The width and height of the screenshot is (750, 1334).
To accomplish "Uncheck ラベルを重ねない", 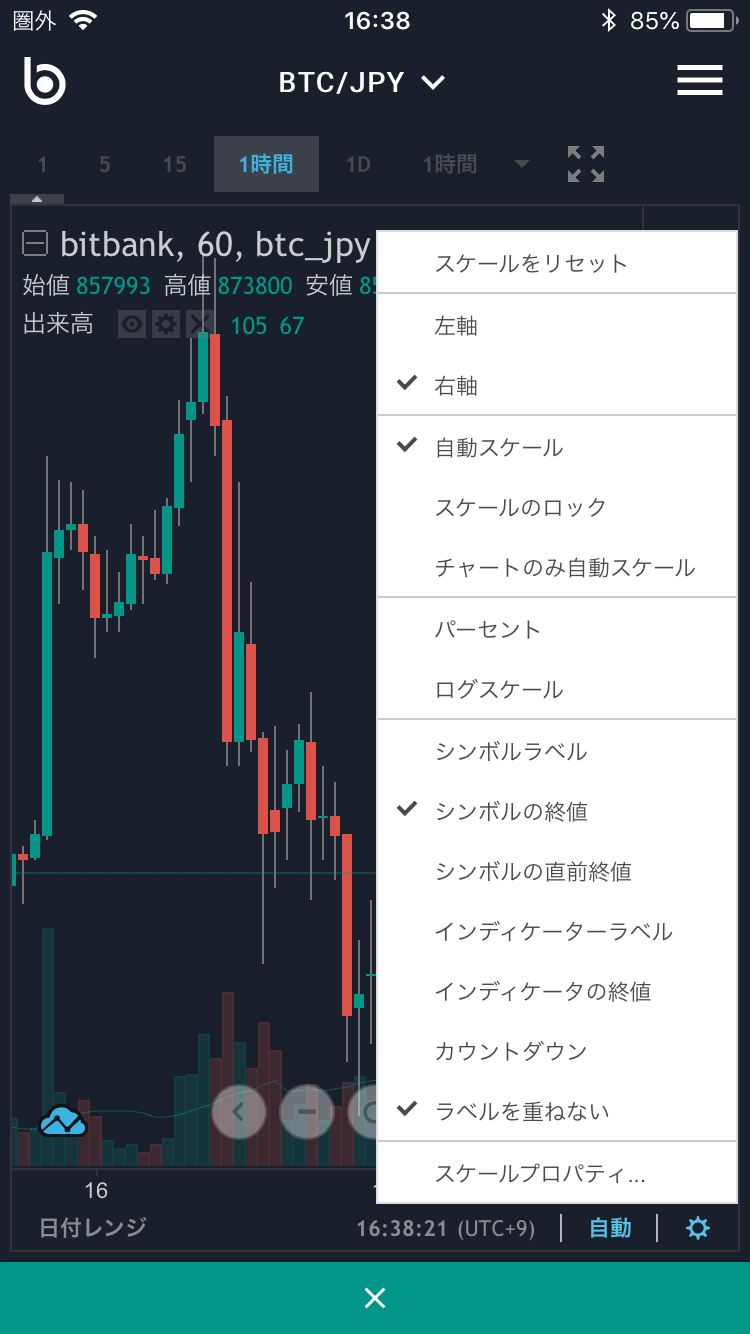I will pos(557,1111).
